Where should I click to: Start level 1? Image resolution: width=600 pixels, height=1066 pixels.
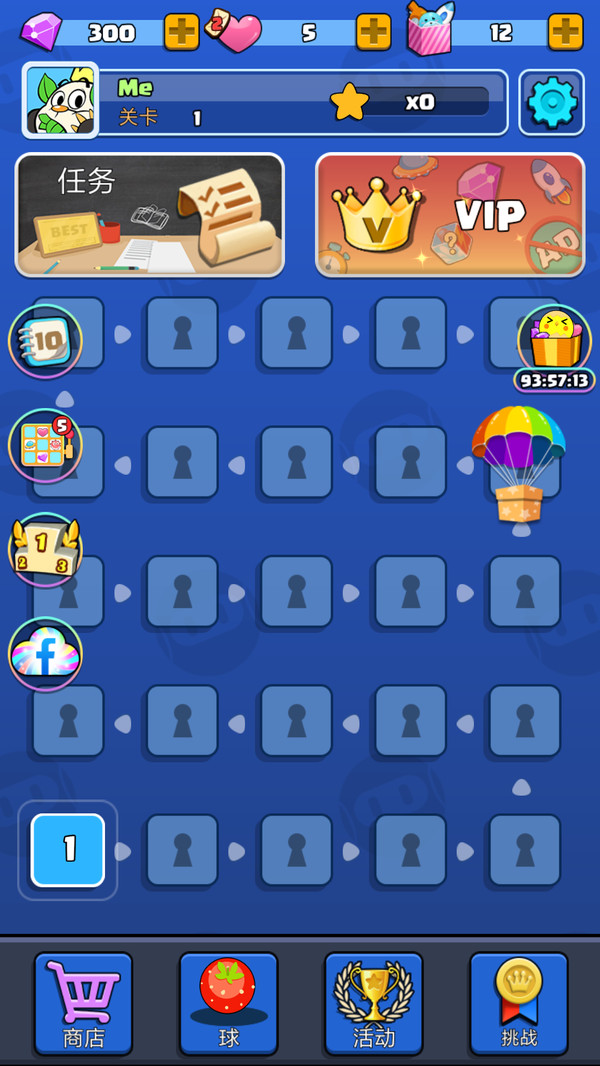(68, 850)
